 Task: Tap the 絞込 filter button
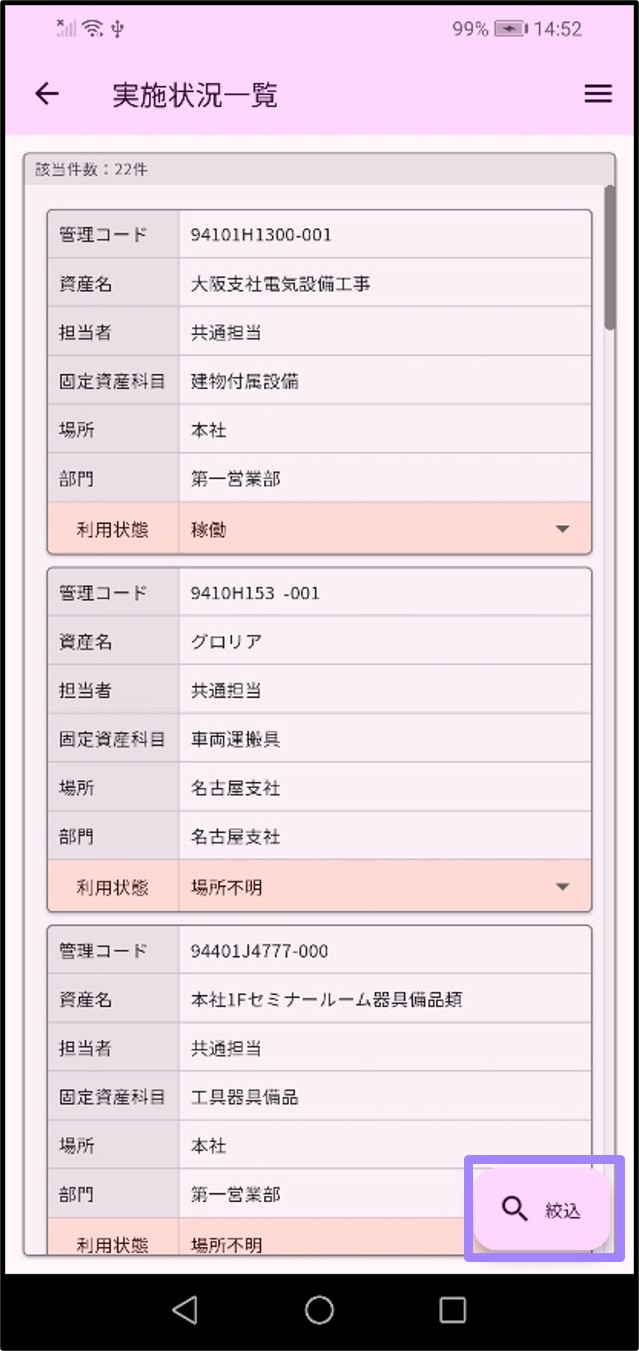(x=543, y=1209)
